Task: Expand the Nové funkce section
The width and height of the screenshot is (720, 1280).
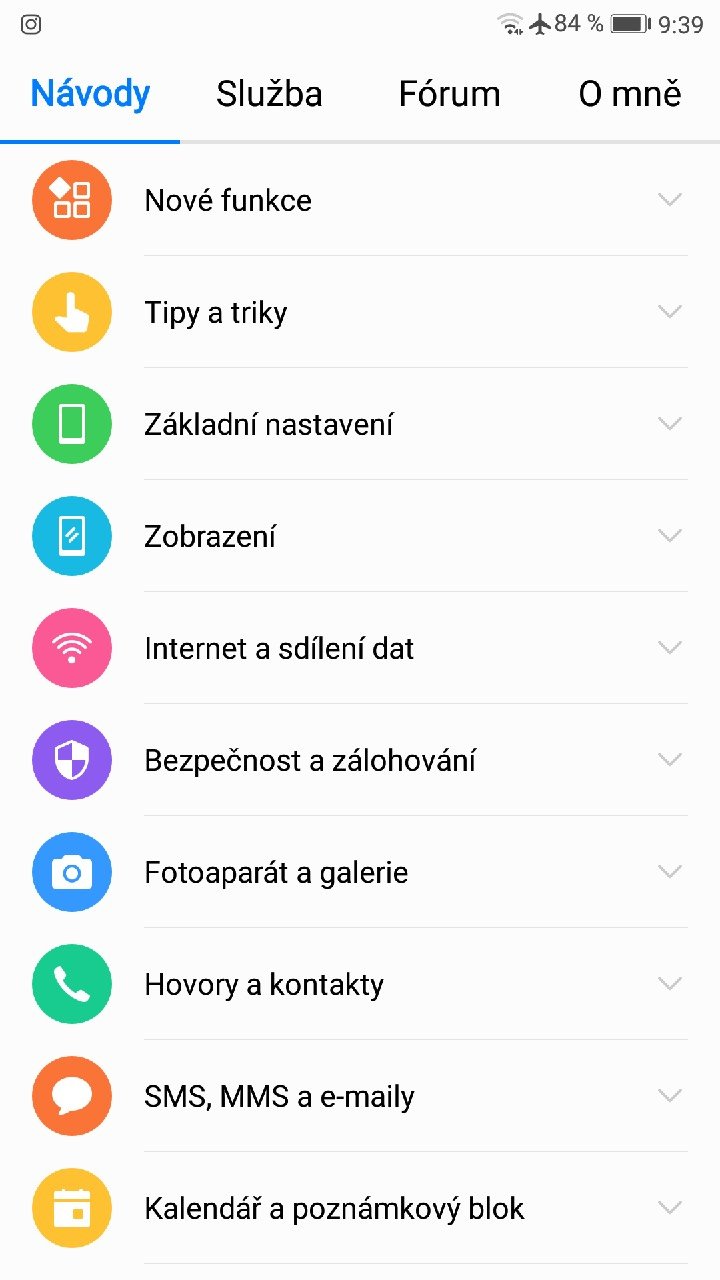Action: [x=360, y=200]
